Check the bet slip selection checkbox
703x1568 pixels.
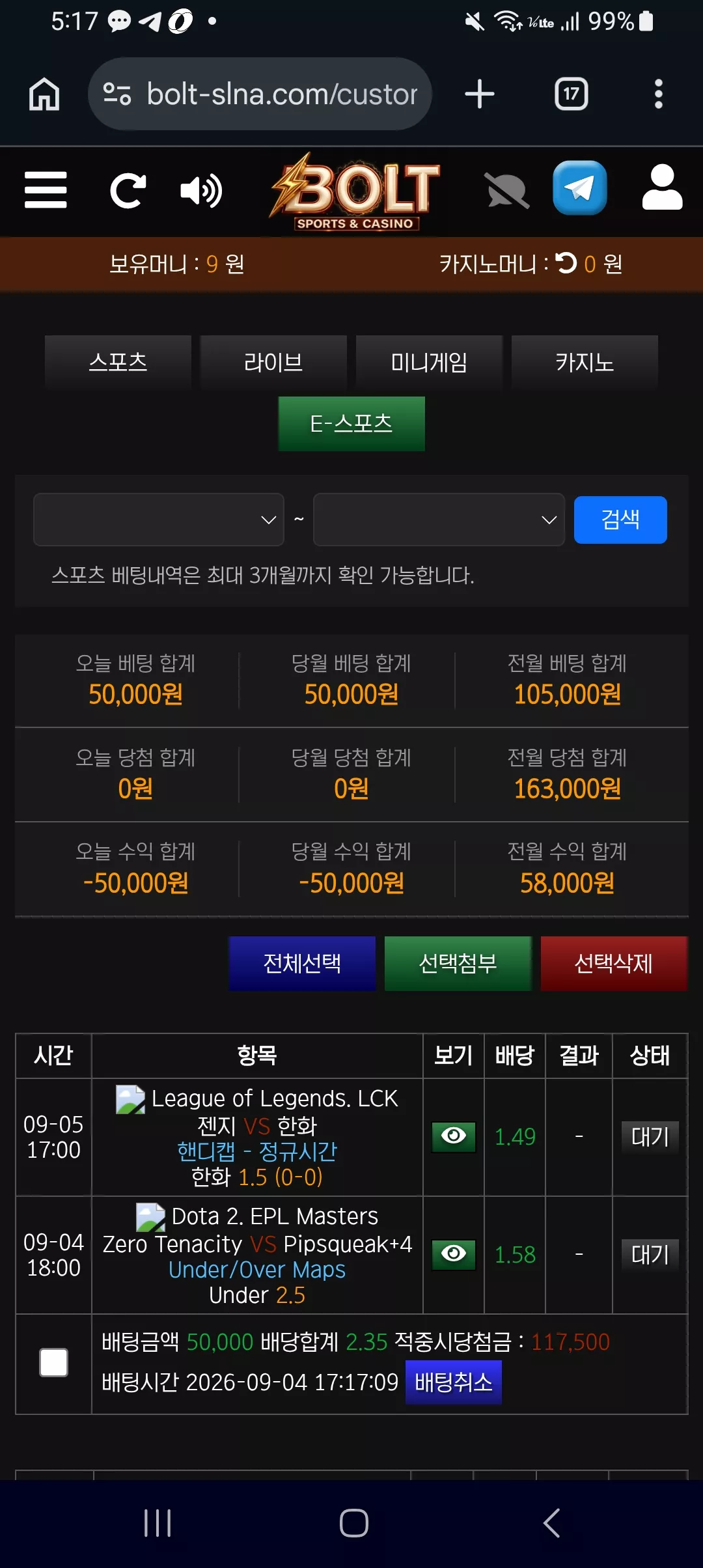[x=53, y=1362]
